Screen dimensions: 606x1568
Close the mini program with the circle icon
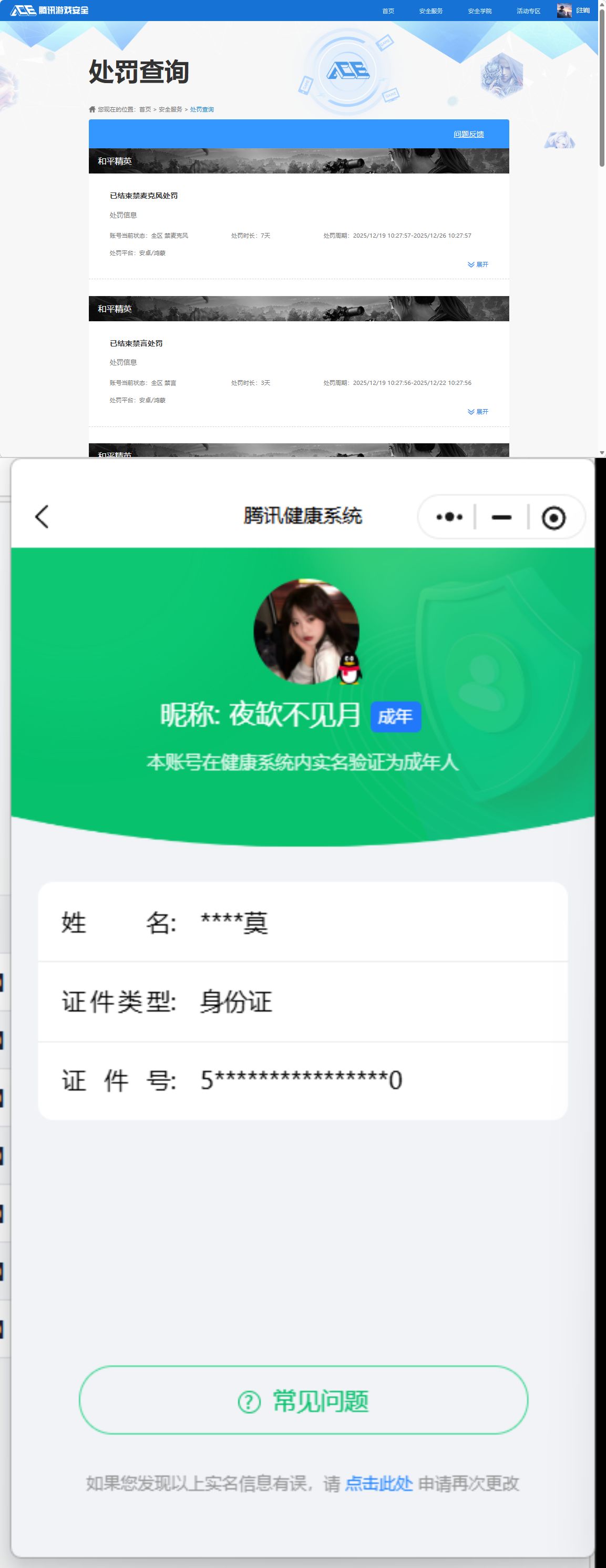click(x=553, y=517)
